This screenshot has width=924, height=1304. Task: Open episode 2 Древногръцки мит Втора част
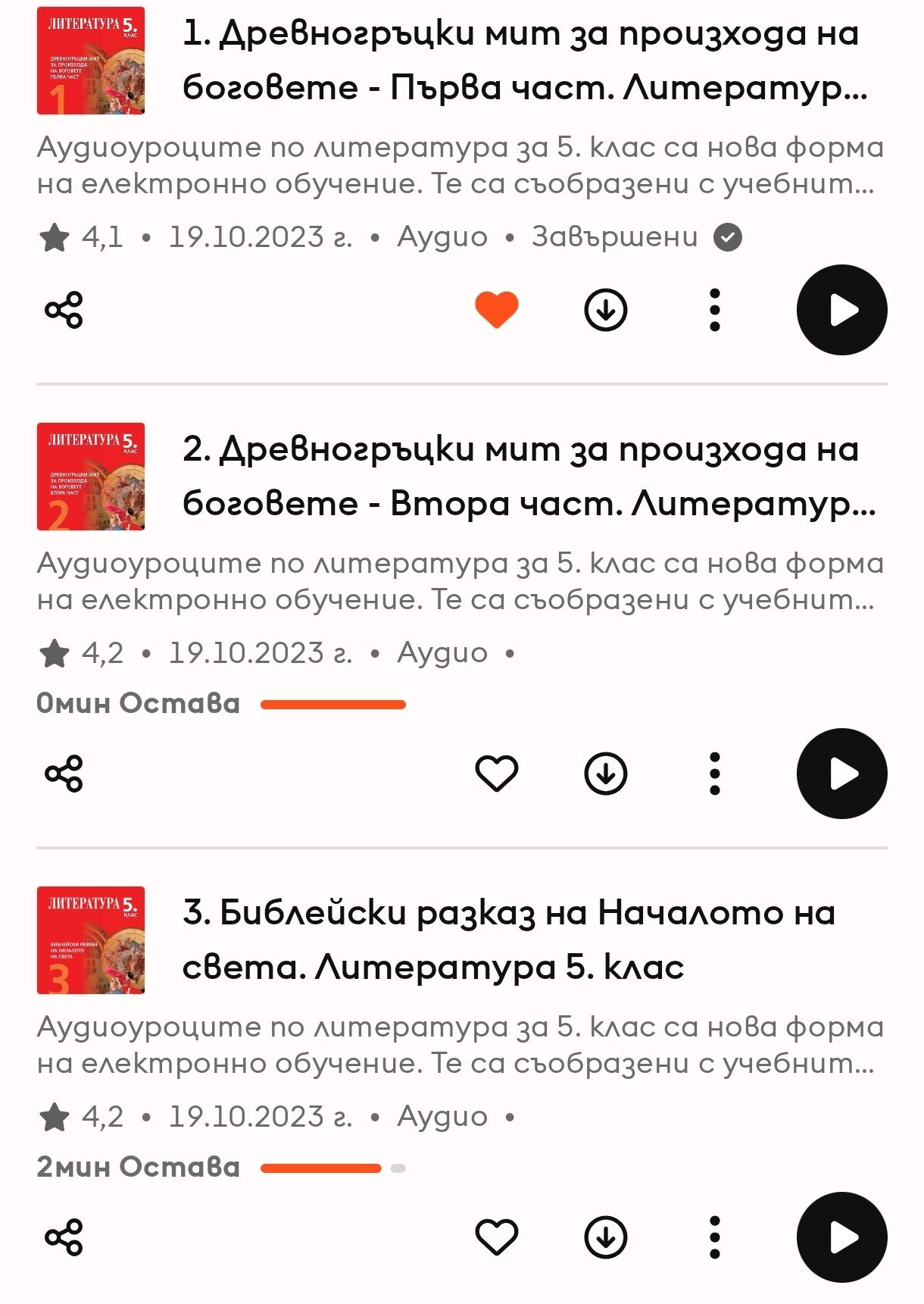523,476
